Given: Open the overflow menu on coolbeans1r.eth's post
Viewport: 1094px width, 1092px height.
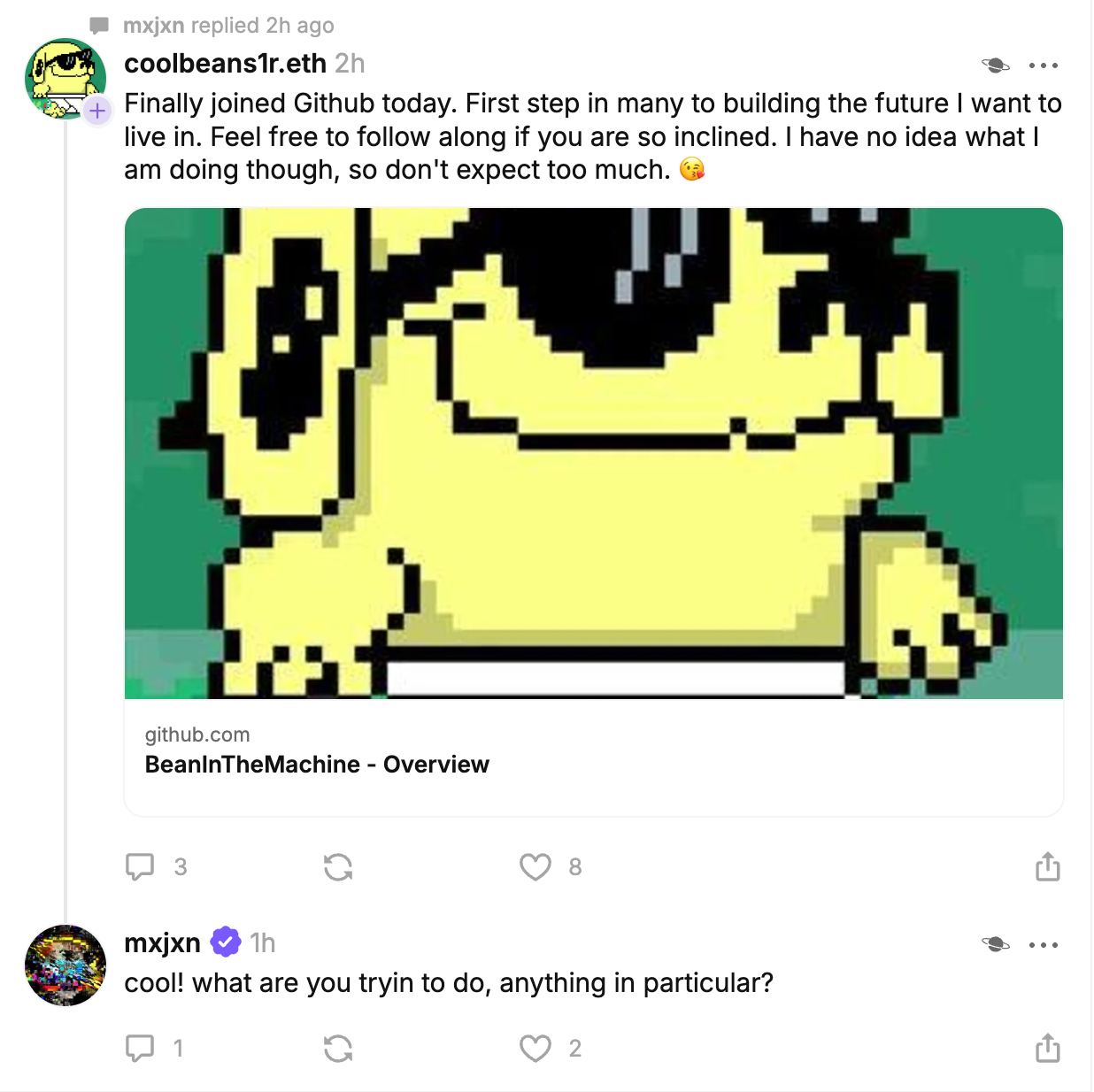Looking at the screenshot, I should pyautogui.click(x=1044, y=65).
